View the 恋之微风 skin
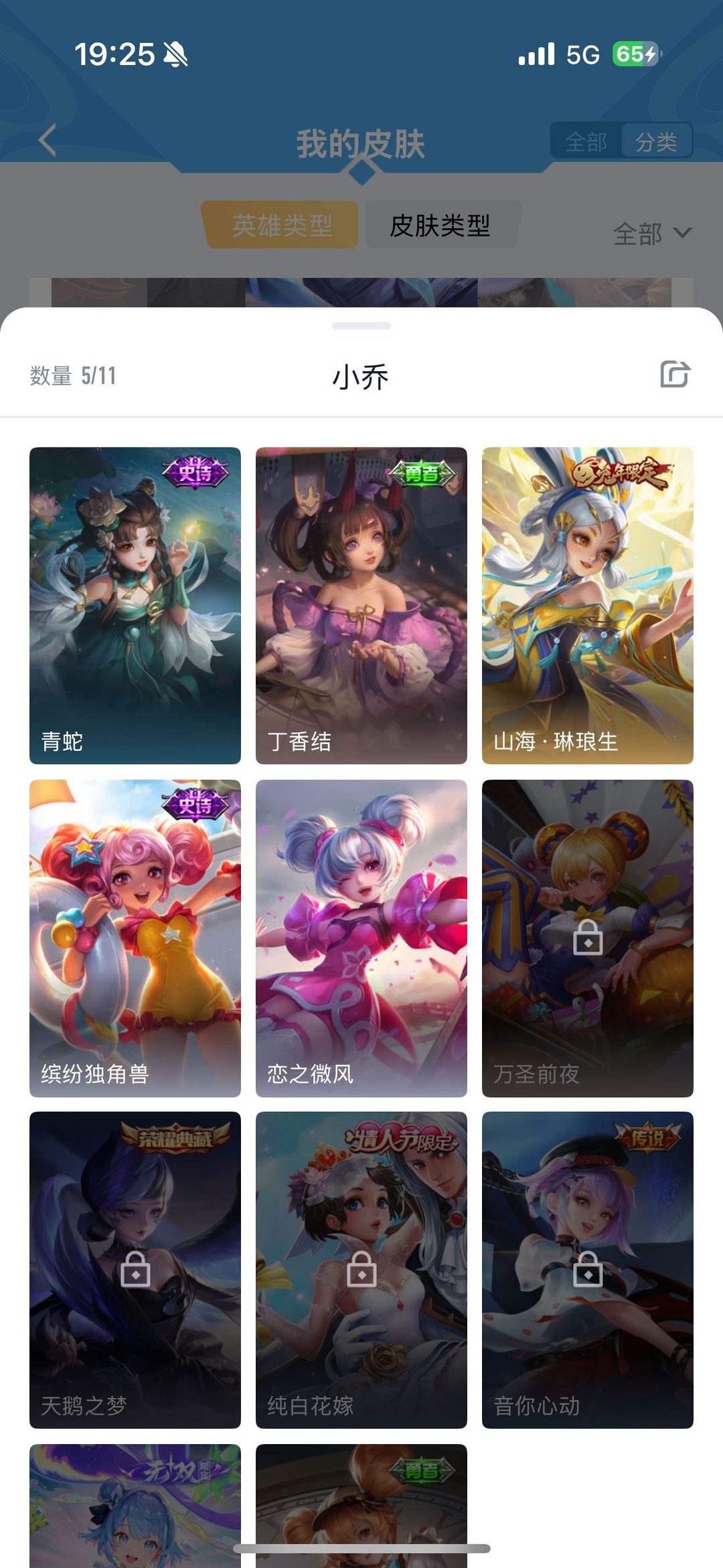 point(361,938)
